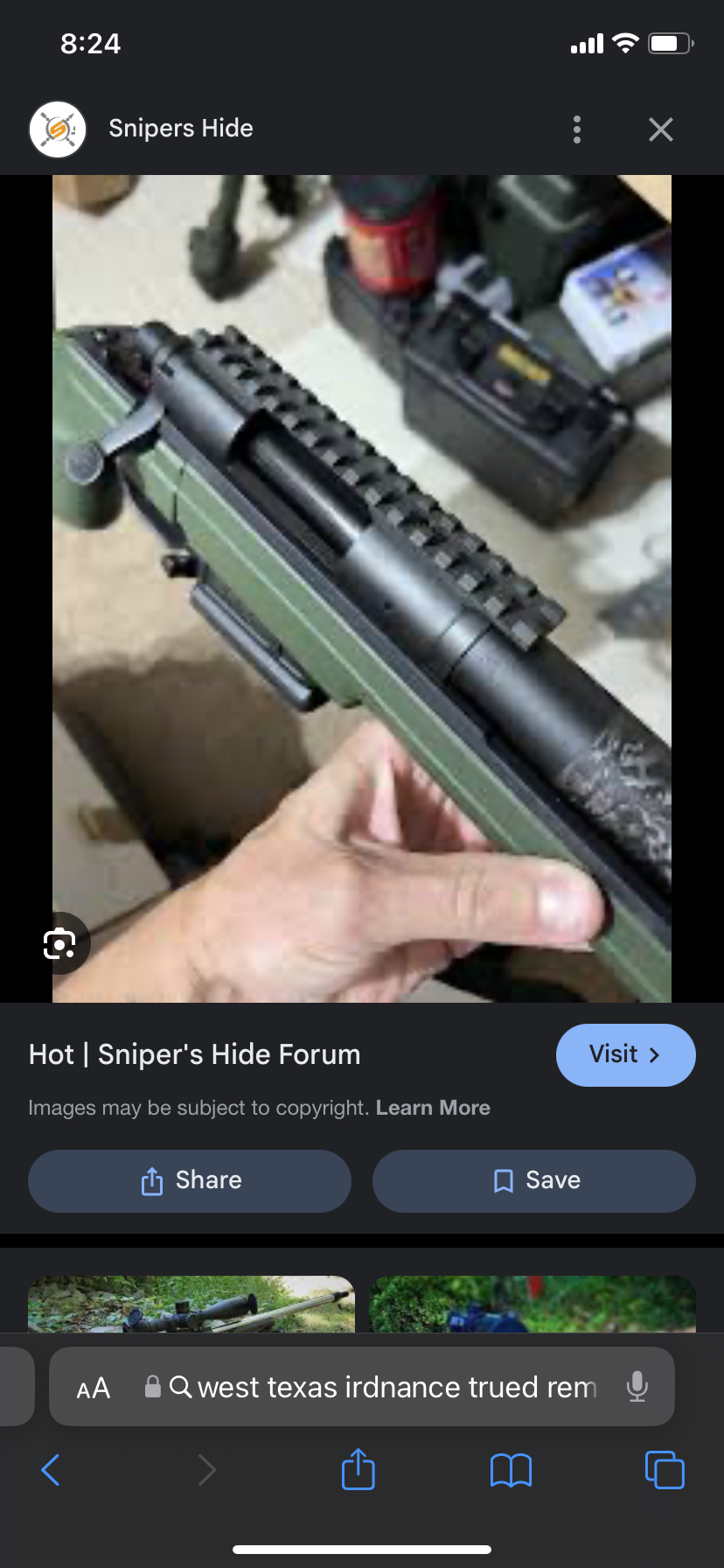Image resolution: width=724 pixels, height=1568 pixels.
Task: Start voice search with the microphone
Action: 637,1387
